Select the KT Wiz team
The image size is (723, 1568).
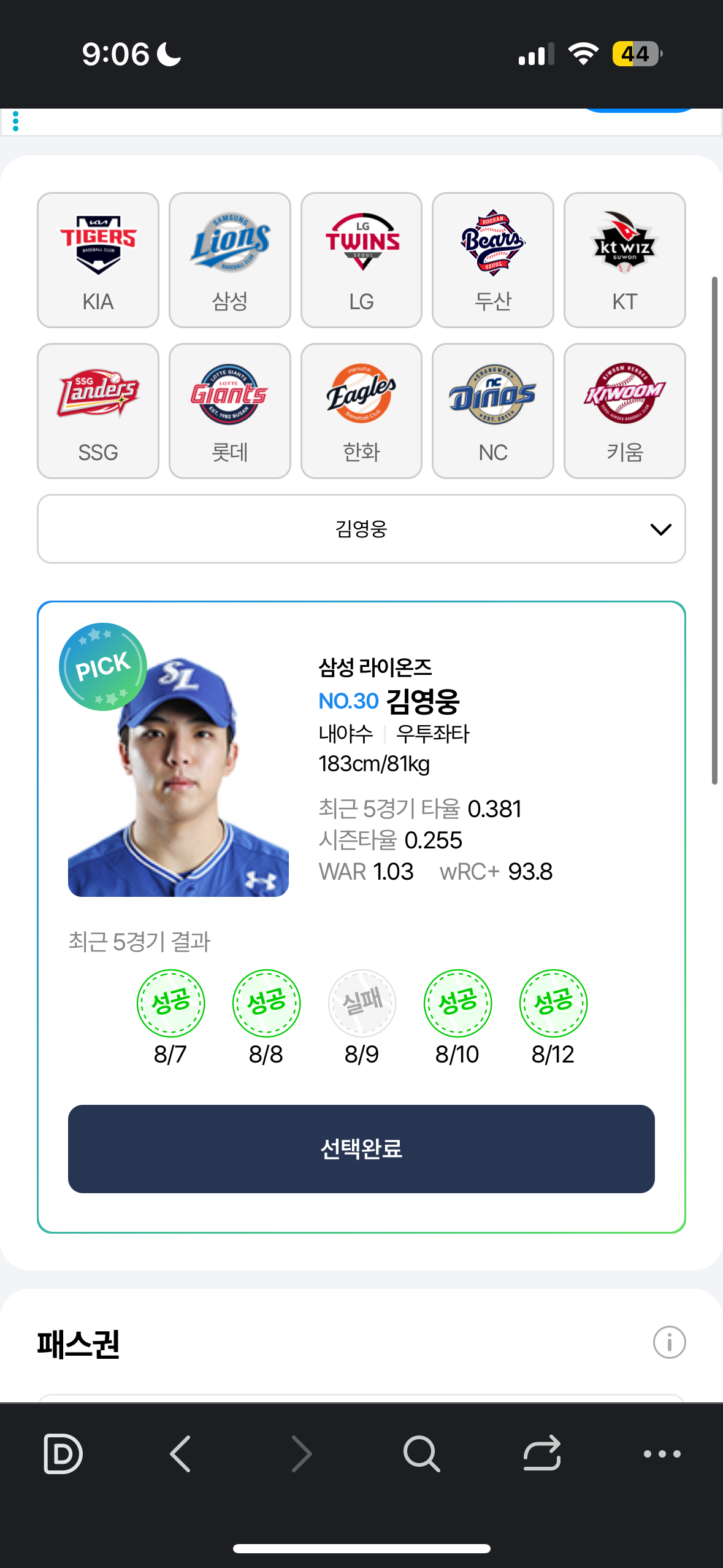coord(624,259)
